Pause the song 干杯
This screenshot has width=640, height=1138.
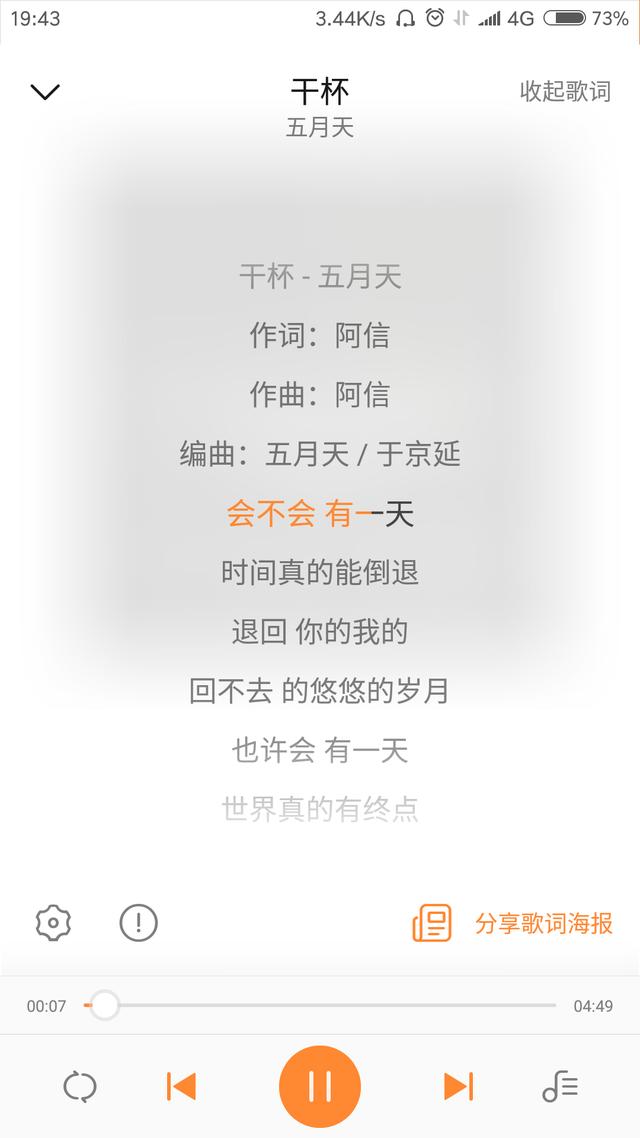(x=320, y=1086)
